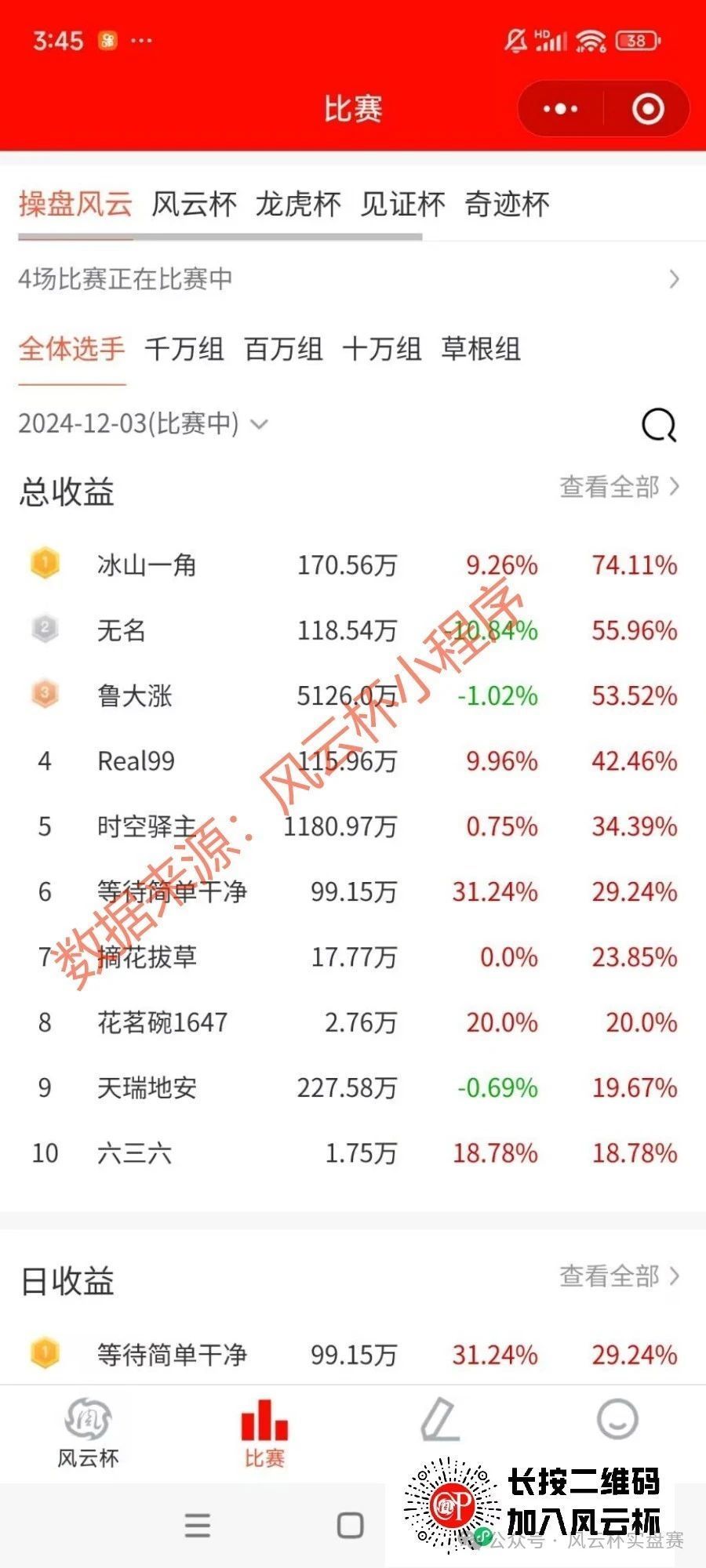Select the 奇迹杯 competition tab
Screen dimensions: 706x1568
click(507, 205)
